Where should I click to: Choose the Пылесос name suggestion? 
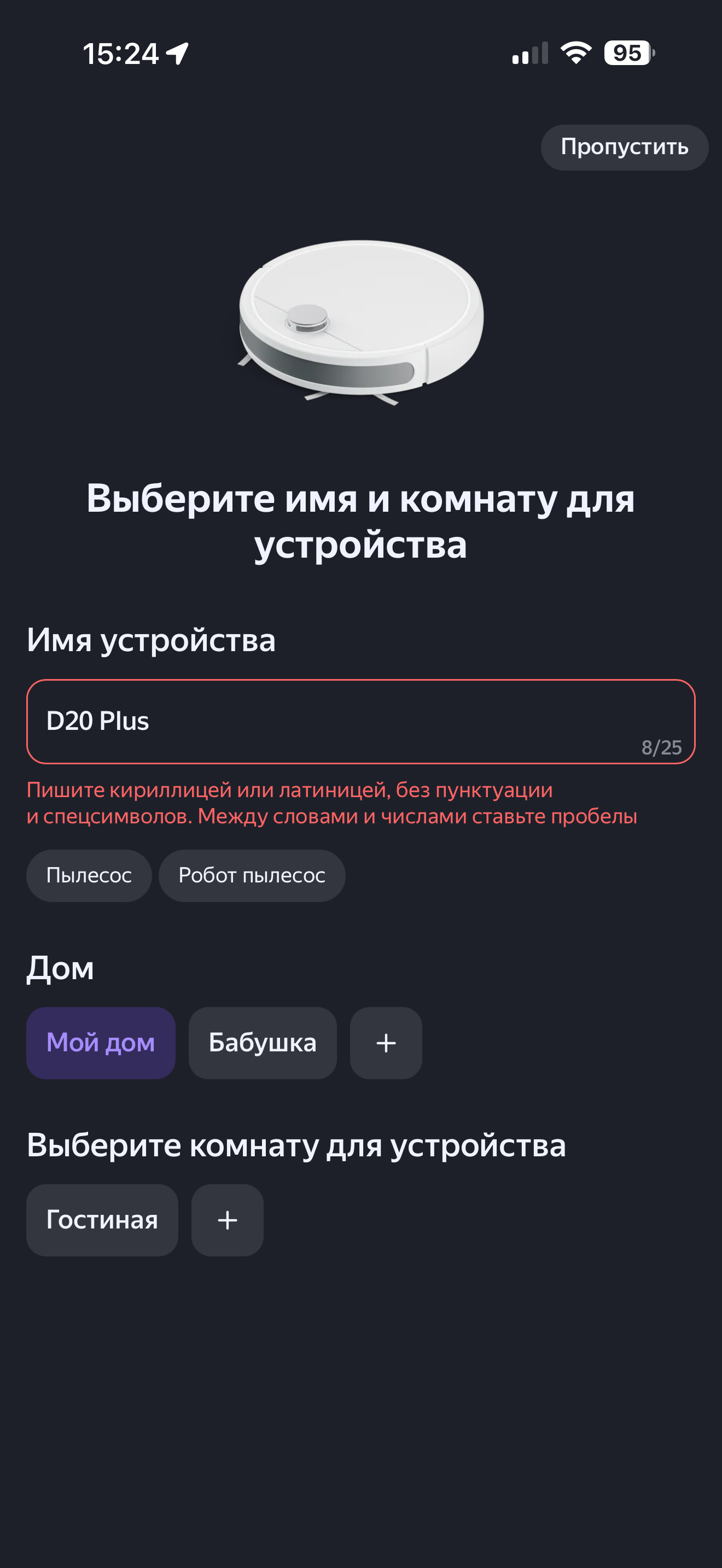(x=89, y=875)
